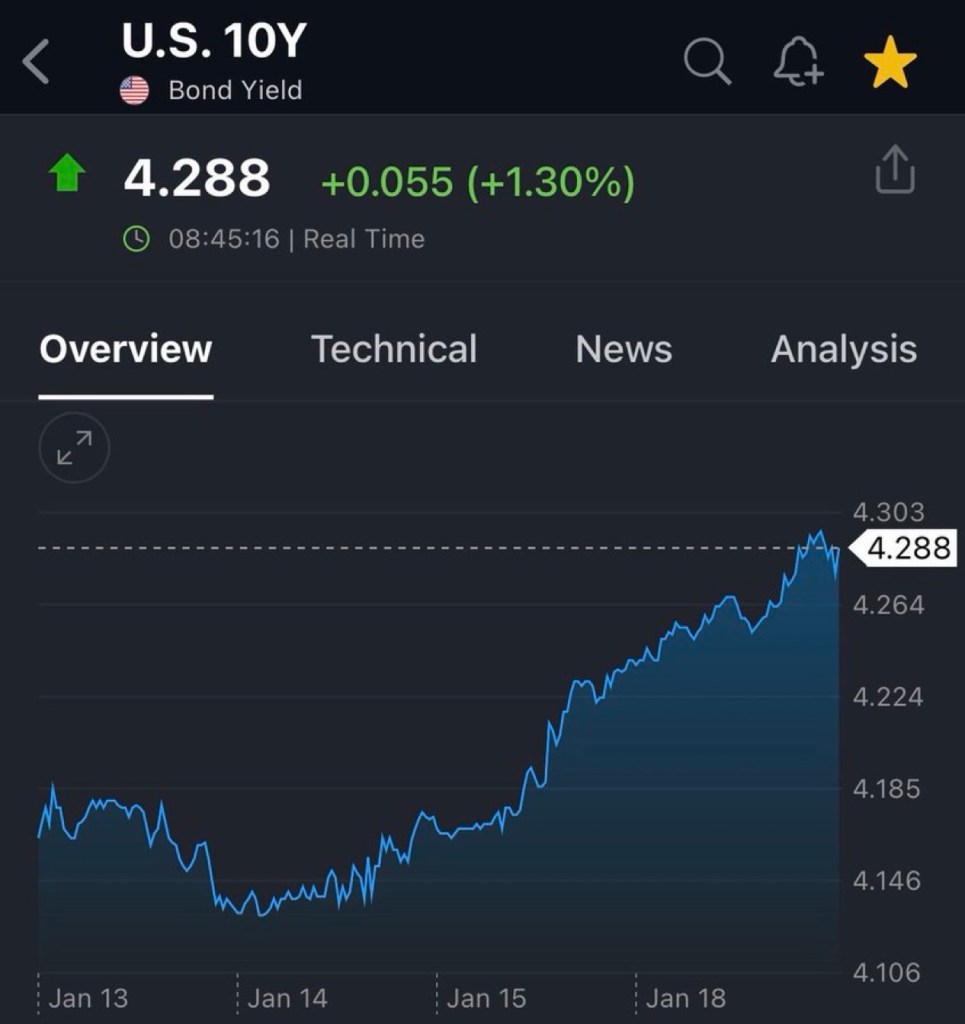Share the U.S. 10Y bond yield

coord(894,170)
